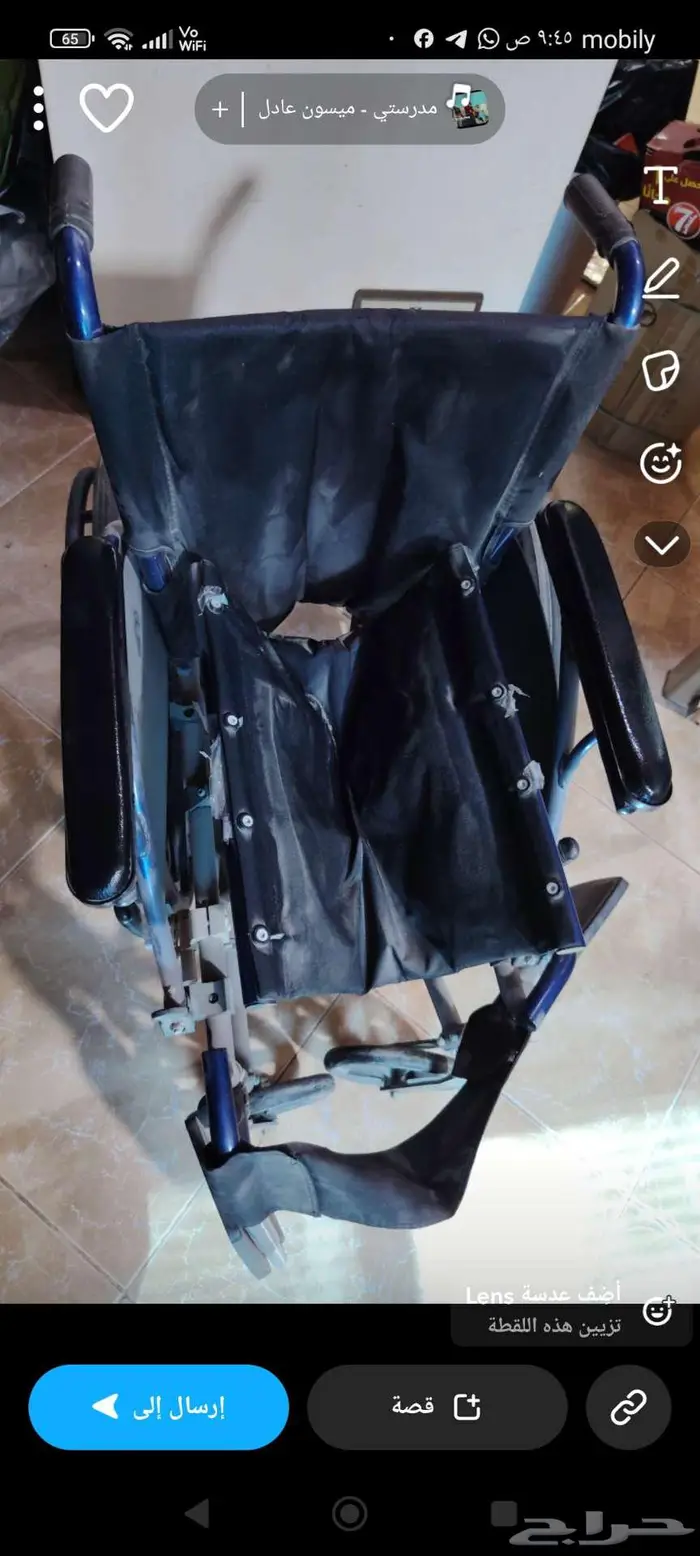700x1556 pixels.
Task: Go back using the system back button
Action: point(197,1513)
